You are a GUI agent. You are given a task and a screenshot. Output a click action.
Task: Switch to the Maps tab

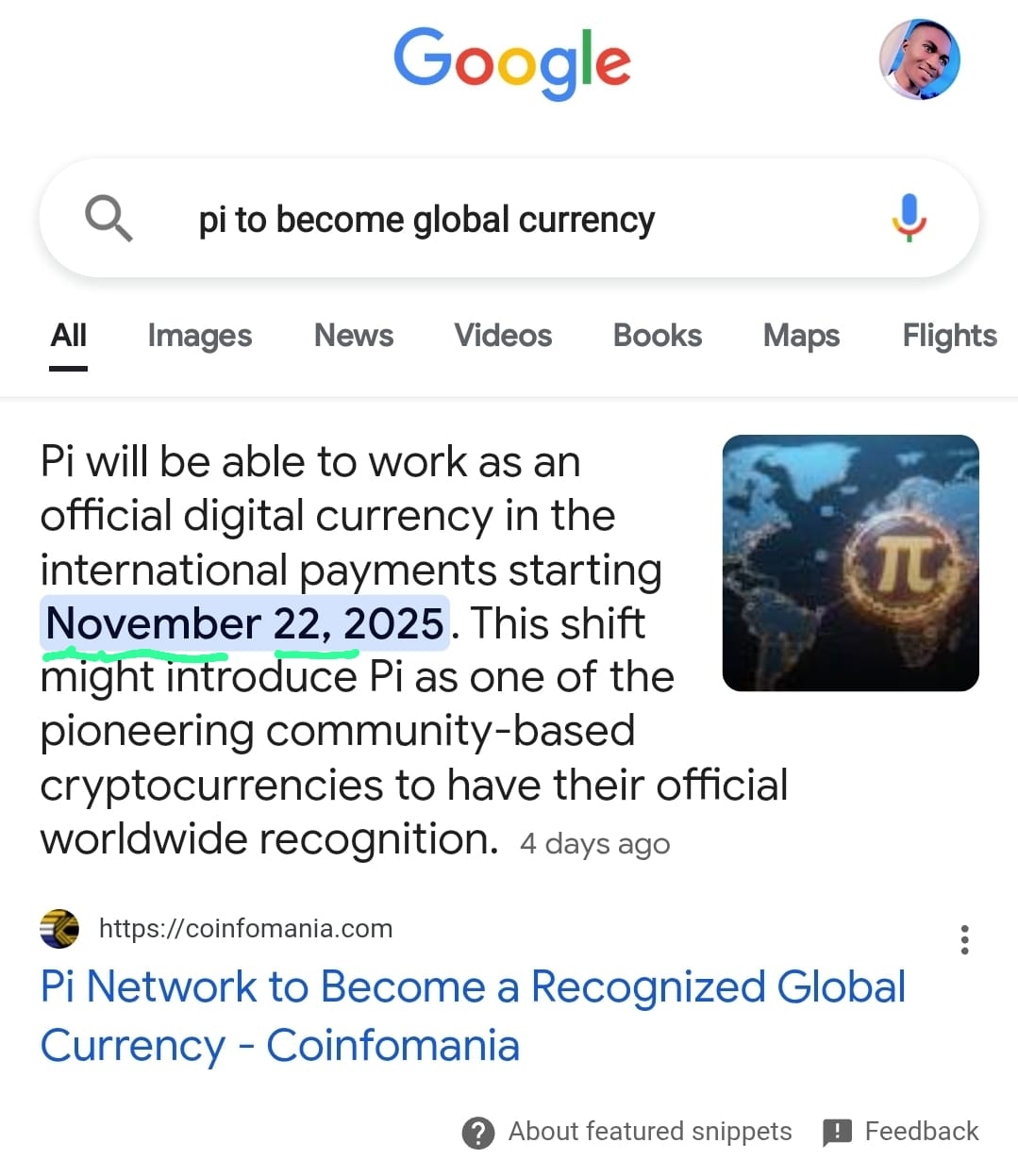801,336
